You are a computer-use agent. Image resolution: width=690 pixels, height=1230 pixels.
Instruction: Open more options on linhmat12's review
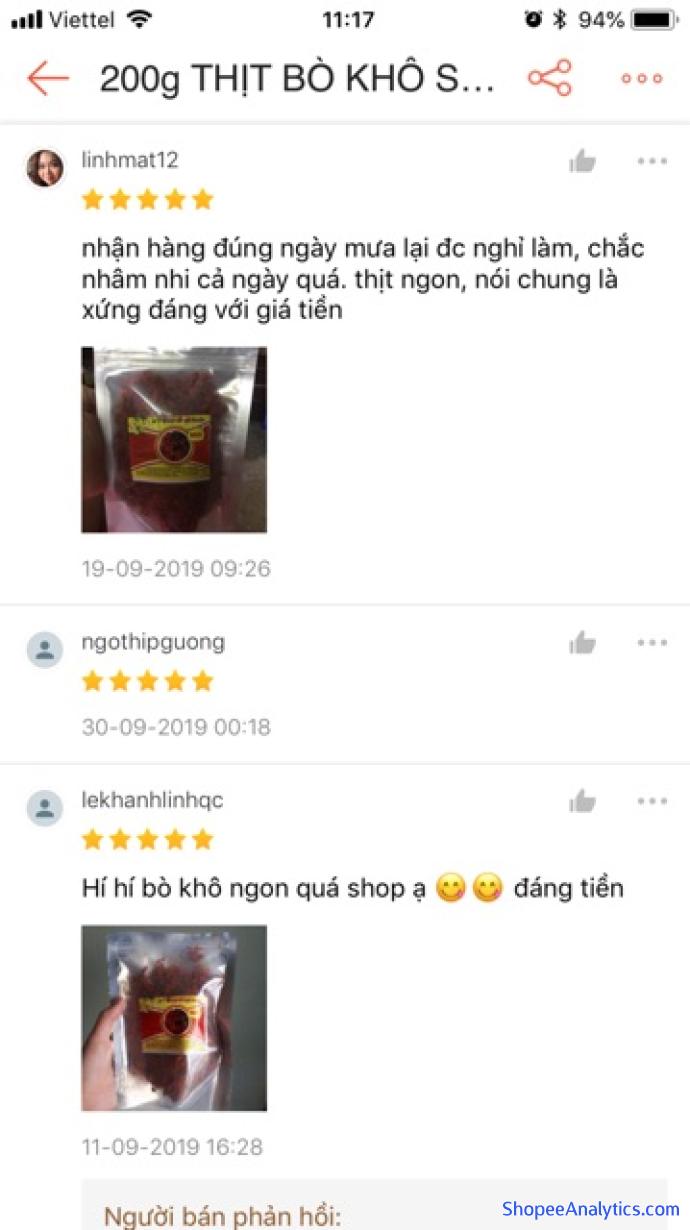[652, 161]
